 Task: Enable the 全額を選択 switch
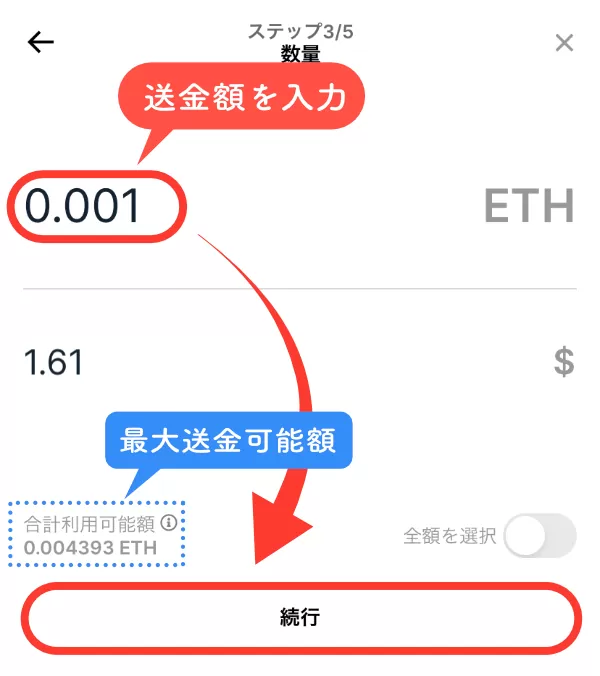[x=539, y=535]
